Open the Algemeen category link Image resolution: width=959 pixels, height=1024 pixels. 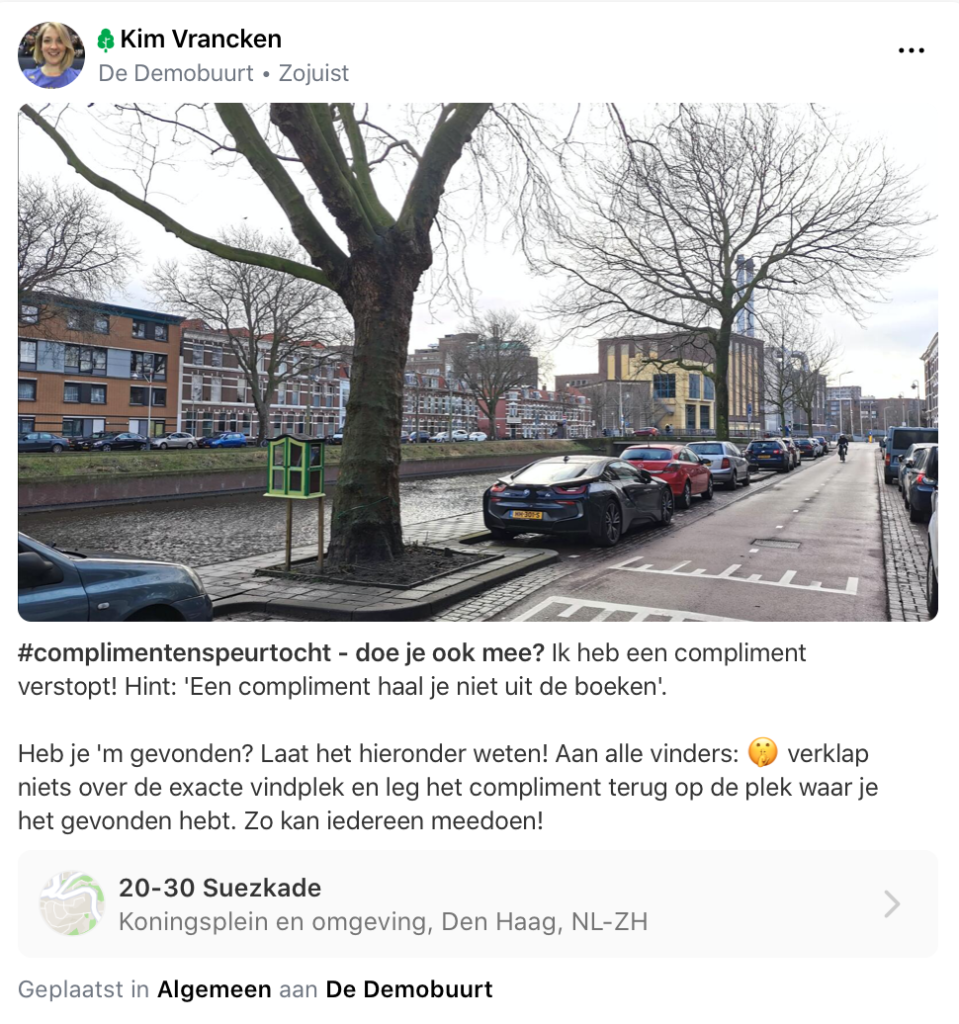click(x=214, y=989)
